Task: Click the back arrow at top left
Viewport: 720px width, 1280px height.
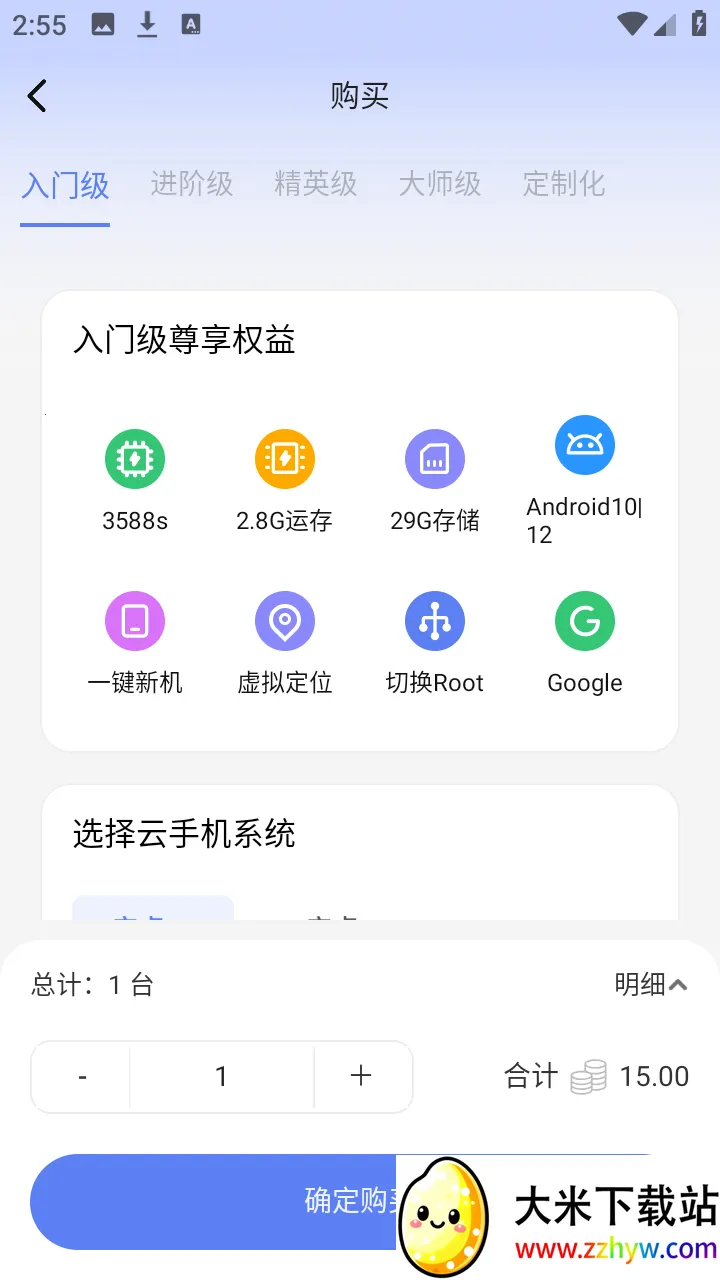Action: coord(37,95)
